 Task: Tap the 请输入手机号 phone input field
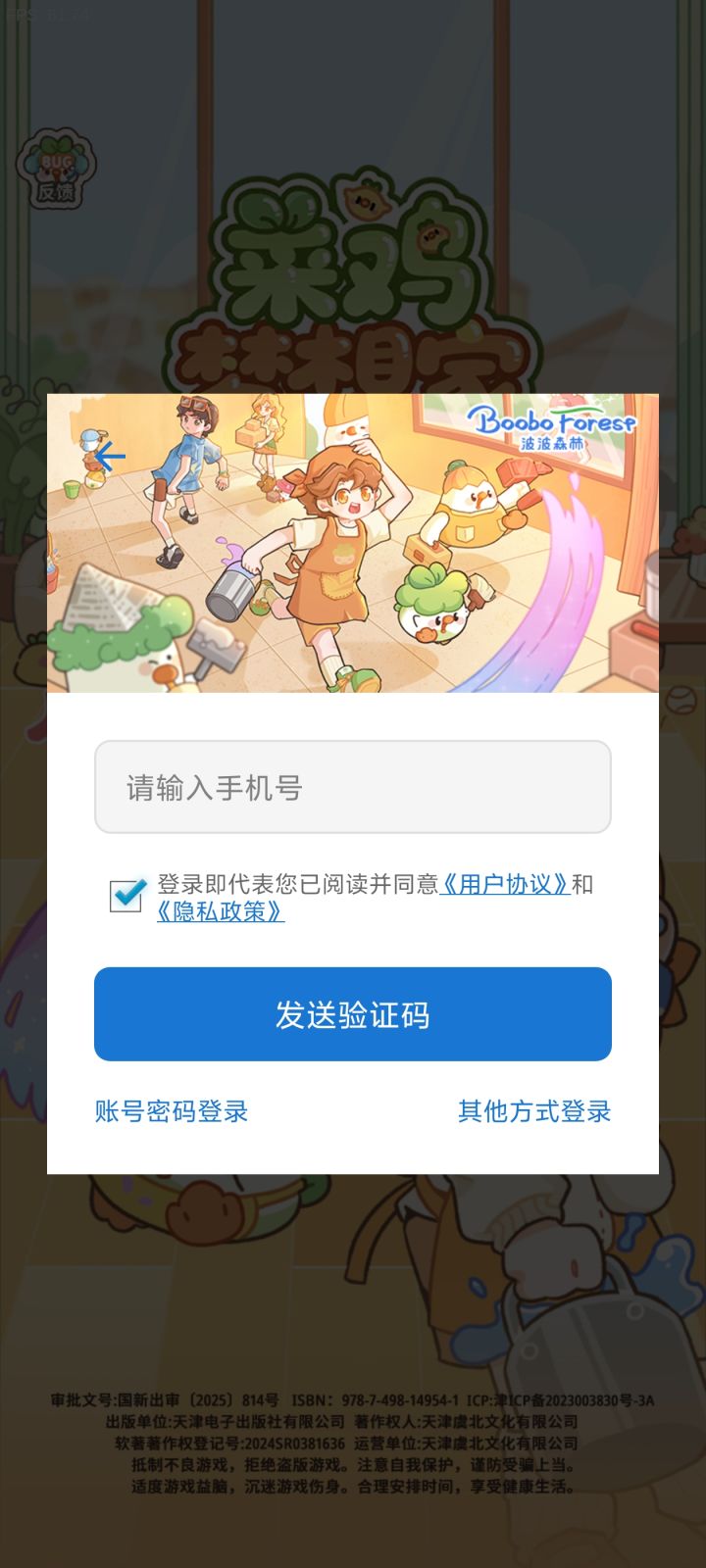(x=353, y=787)
